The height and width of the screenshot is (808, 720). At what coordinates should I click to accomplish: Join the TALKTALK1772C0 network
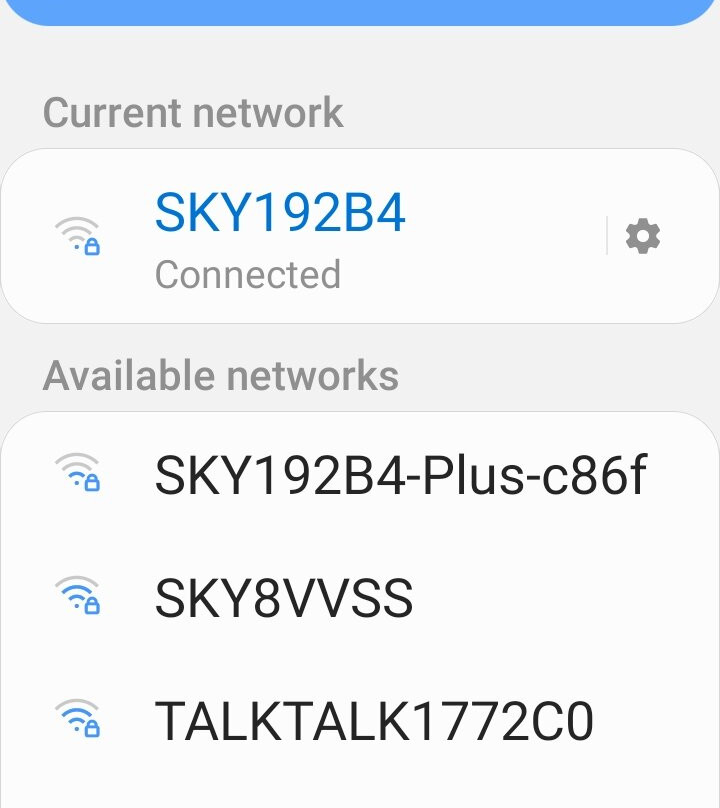[x=374, y=721]
